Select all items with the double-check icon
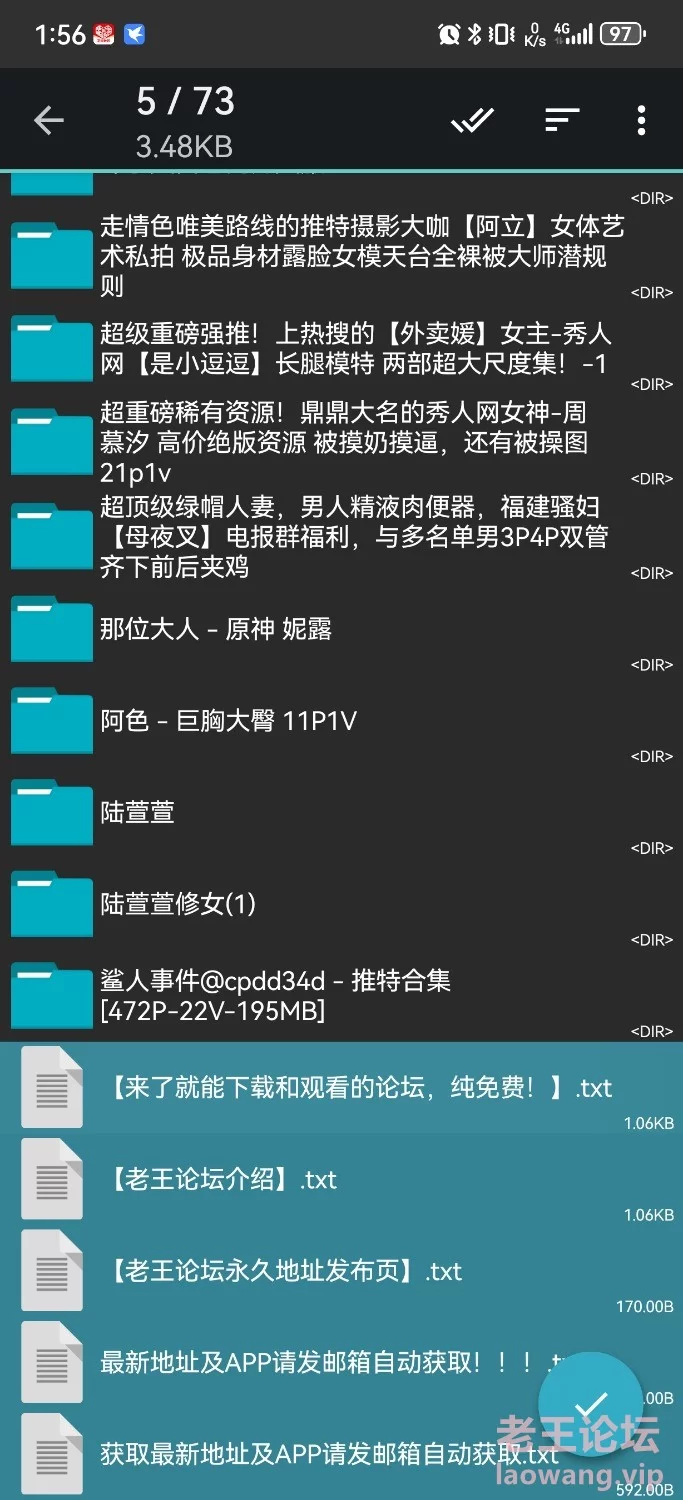Image resolution: width=683 pixels, height=1500 pixels. pyautogui.click(x=472, y=121)
